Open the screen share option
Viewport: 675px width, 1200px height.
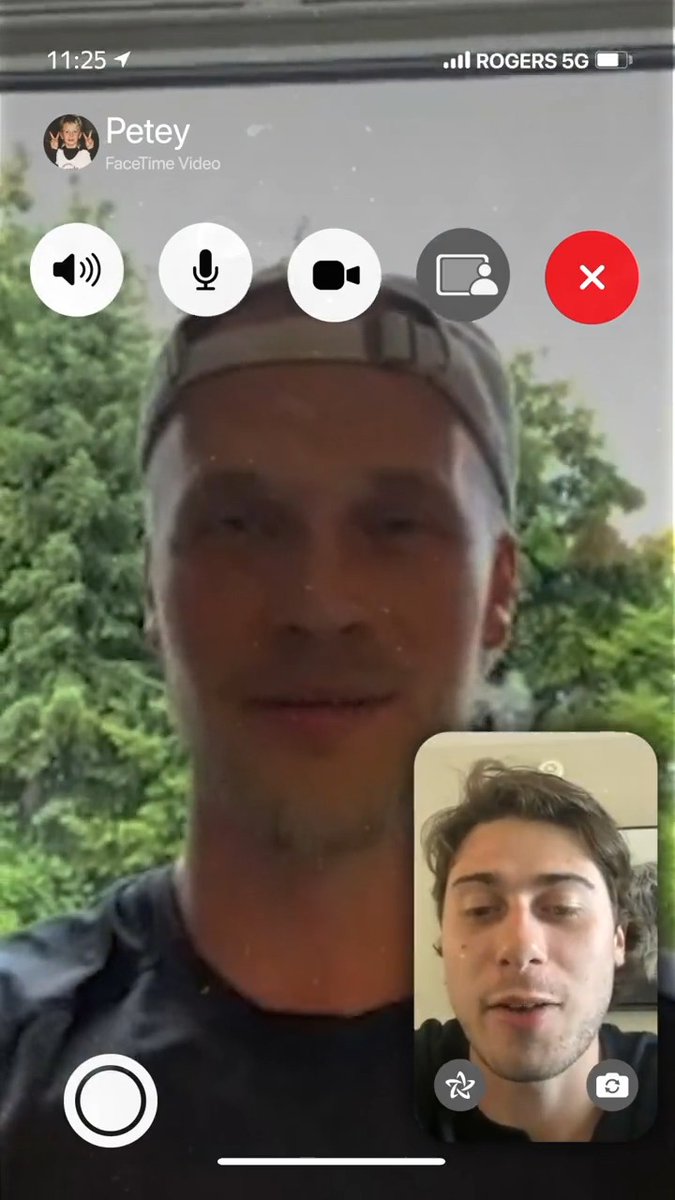pyautogui.click(x=463, y=274)
